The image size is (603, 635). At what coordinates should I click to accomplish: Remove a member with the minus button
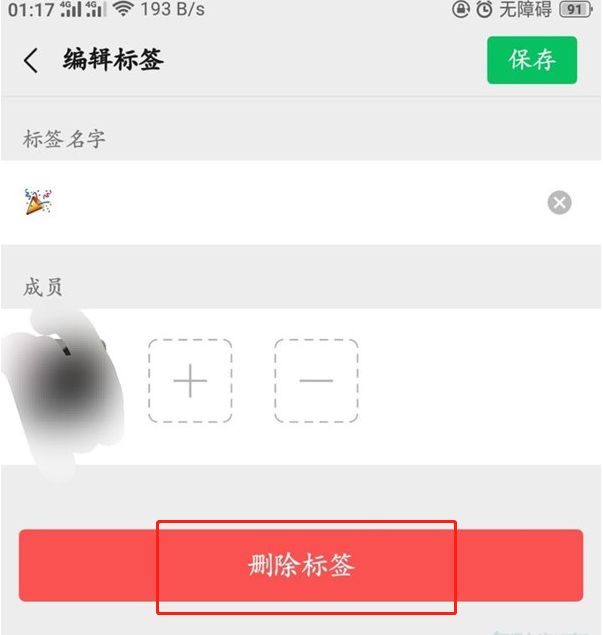(316, 381)
